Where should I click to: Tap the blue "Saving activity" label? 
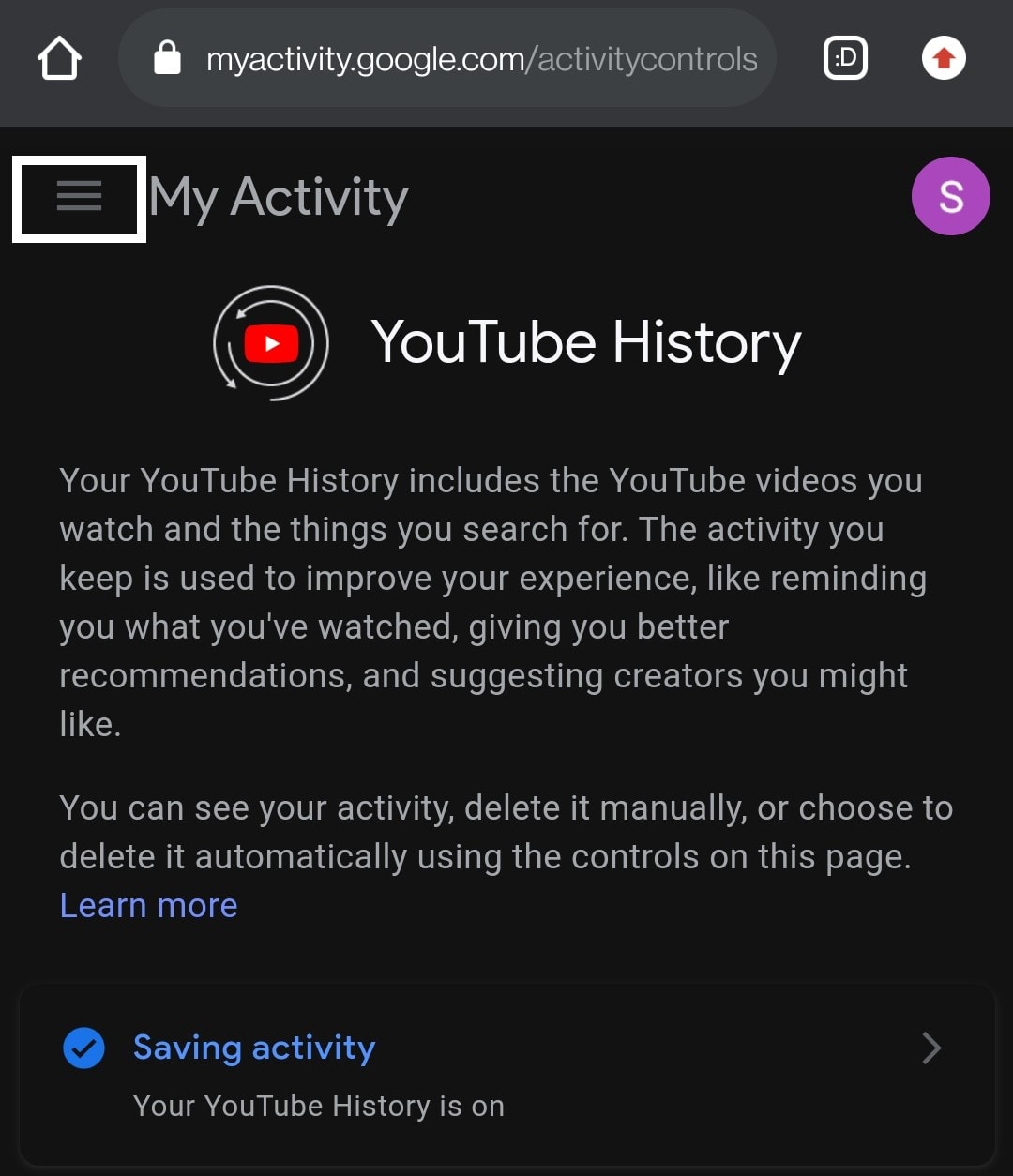[253, 1048]
